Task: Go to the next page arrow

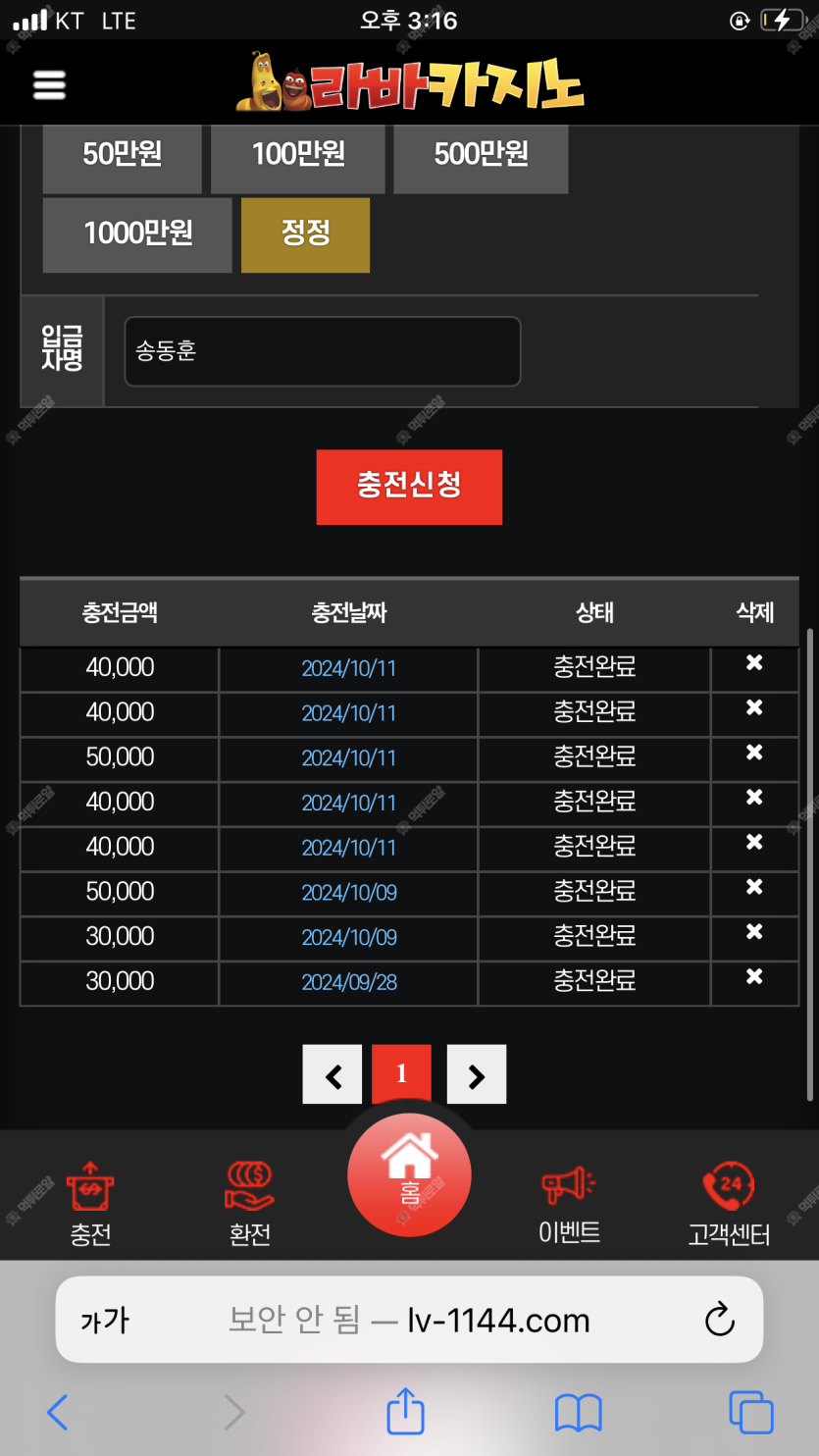Action: (476, 1075)
